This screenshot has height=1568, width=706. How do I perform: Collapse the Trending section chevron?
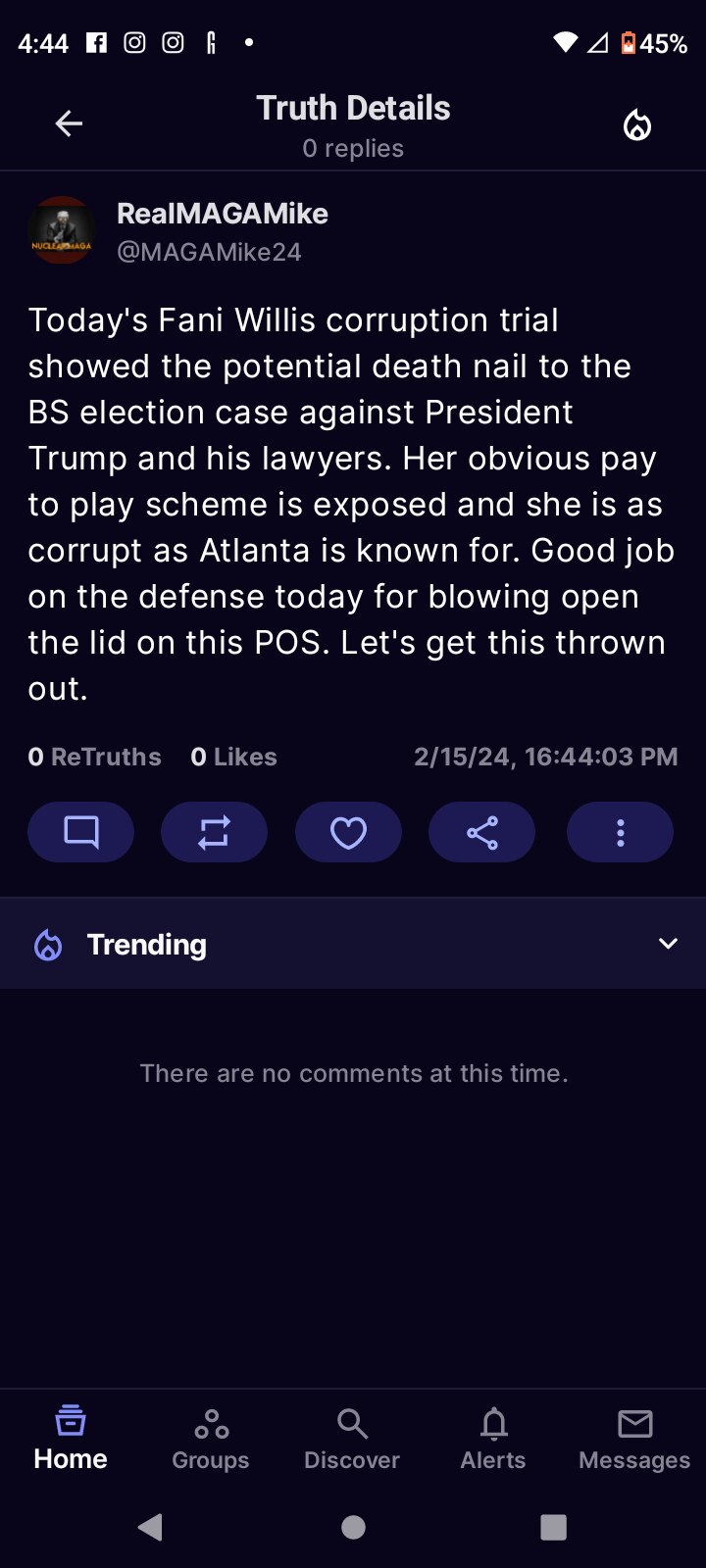(x=668, y=943)
